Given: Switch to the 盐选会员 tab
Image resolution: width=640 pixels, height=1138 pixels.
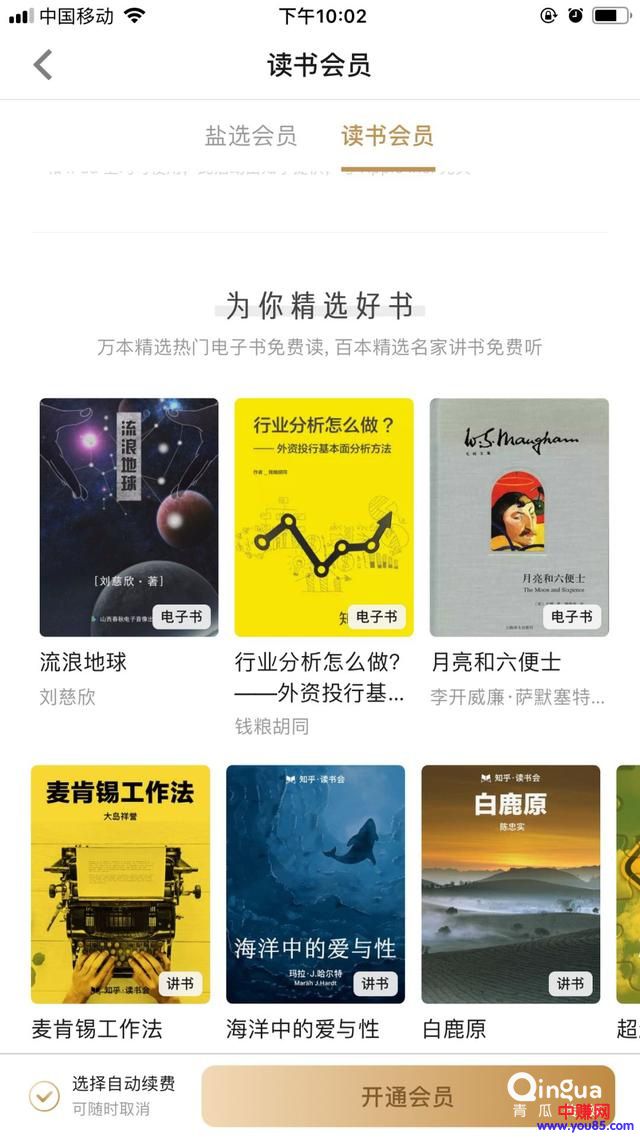Looking at the screenshot, I should [250, 136].
